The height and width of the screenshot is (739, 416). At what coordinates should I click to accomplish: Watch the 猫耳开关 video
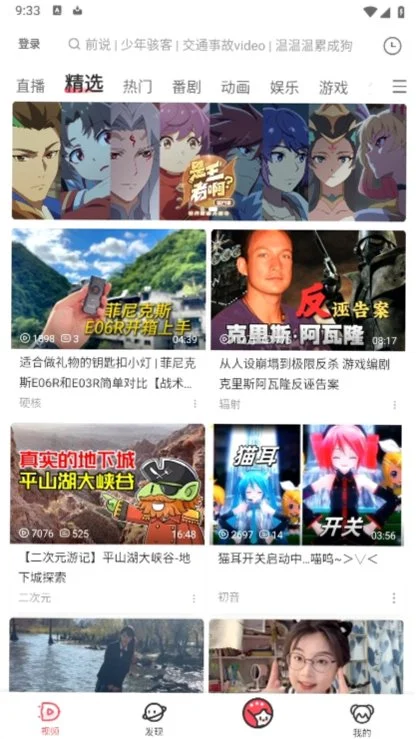[308, 484]
